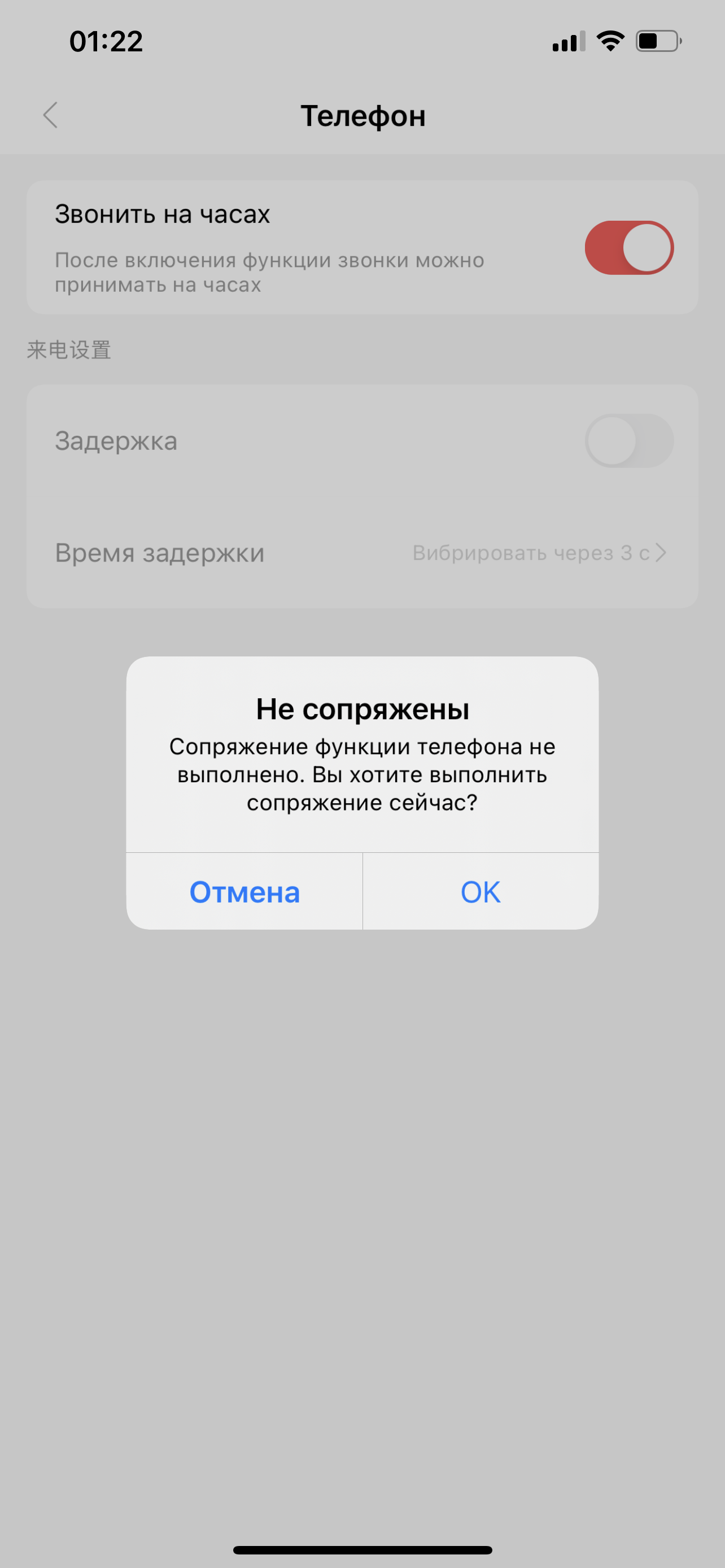Go back from Телефон screen
This screenshot has width=725, height=1568.
(50, 115)
